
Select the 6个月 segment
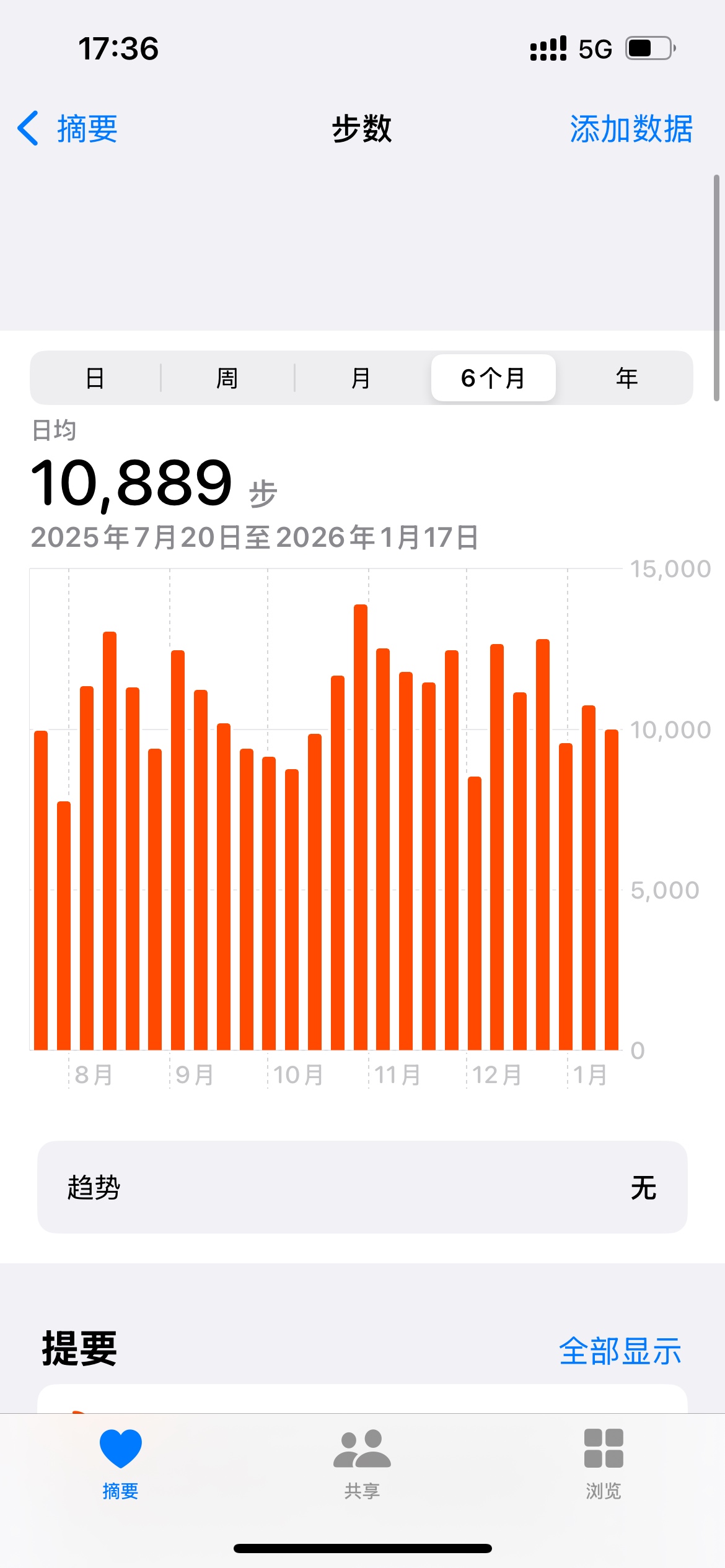tap(493, 378)
